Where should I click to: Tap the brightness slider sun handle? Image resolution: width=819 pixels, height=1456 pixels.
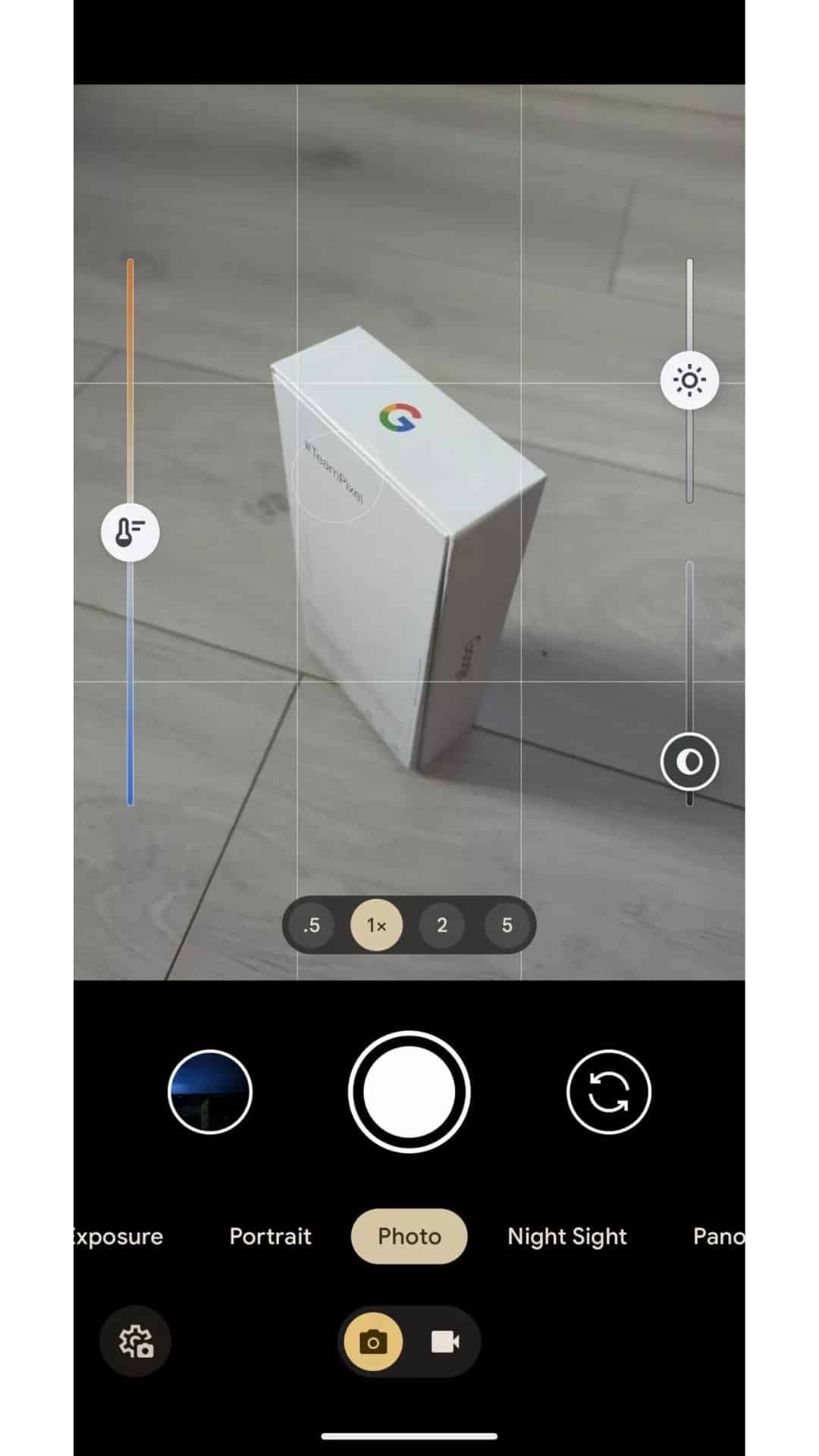point(689,380)
